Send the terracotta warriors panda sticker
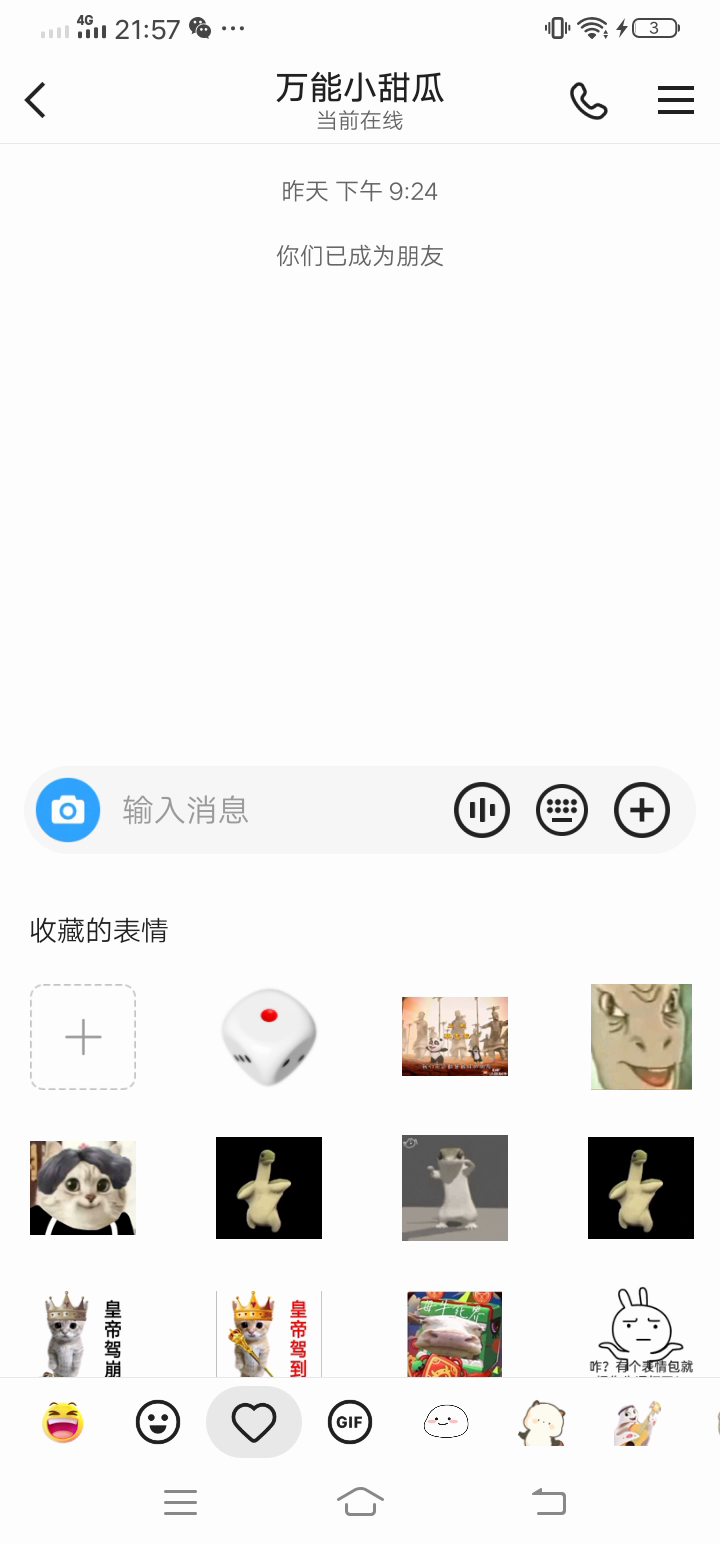Viewport: 720px width, 1544px height. (455, 1037)
